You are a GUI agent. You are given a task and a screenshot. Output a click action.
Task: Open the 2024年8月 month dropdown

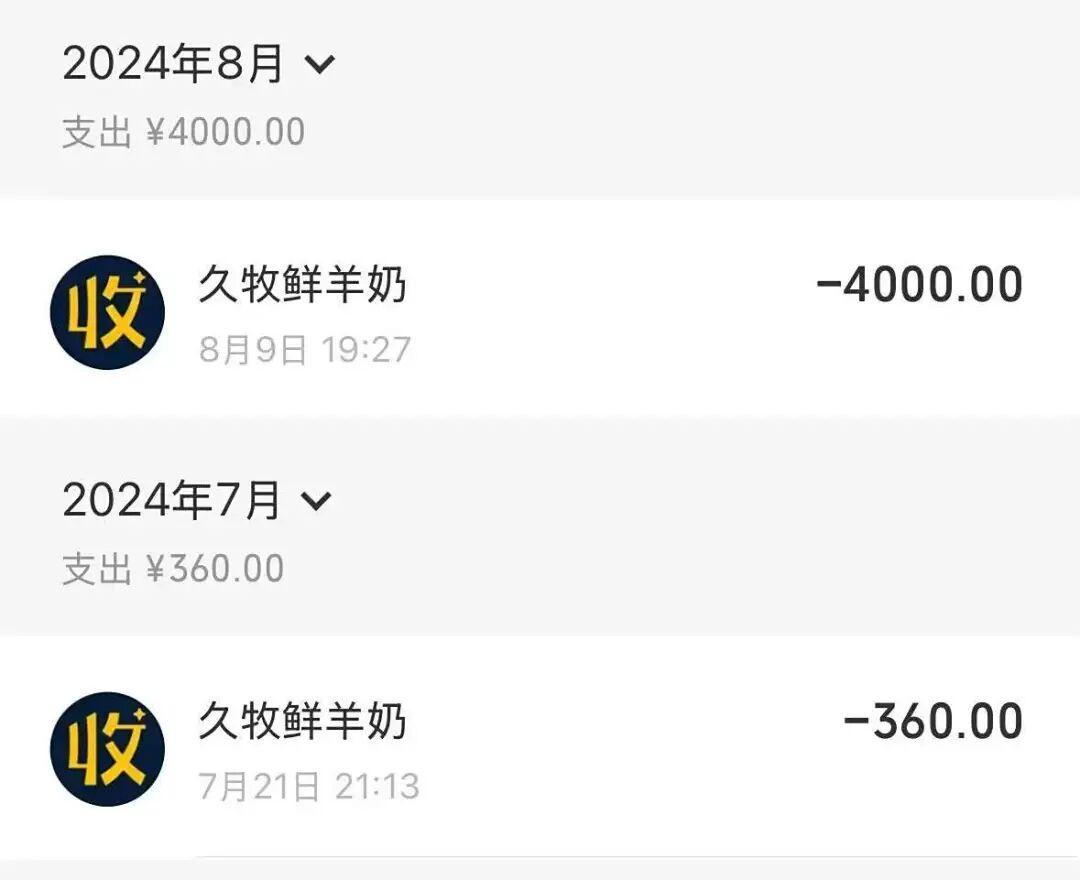[x=199, y=65]
